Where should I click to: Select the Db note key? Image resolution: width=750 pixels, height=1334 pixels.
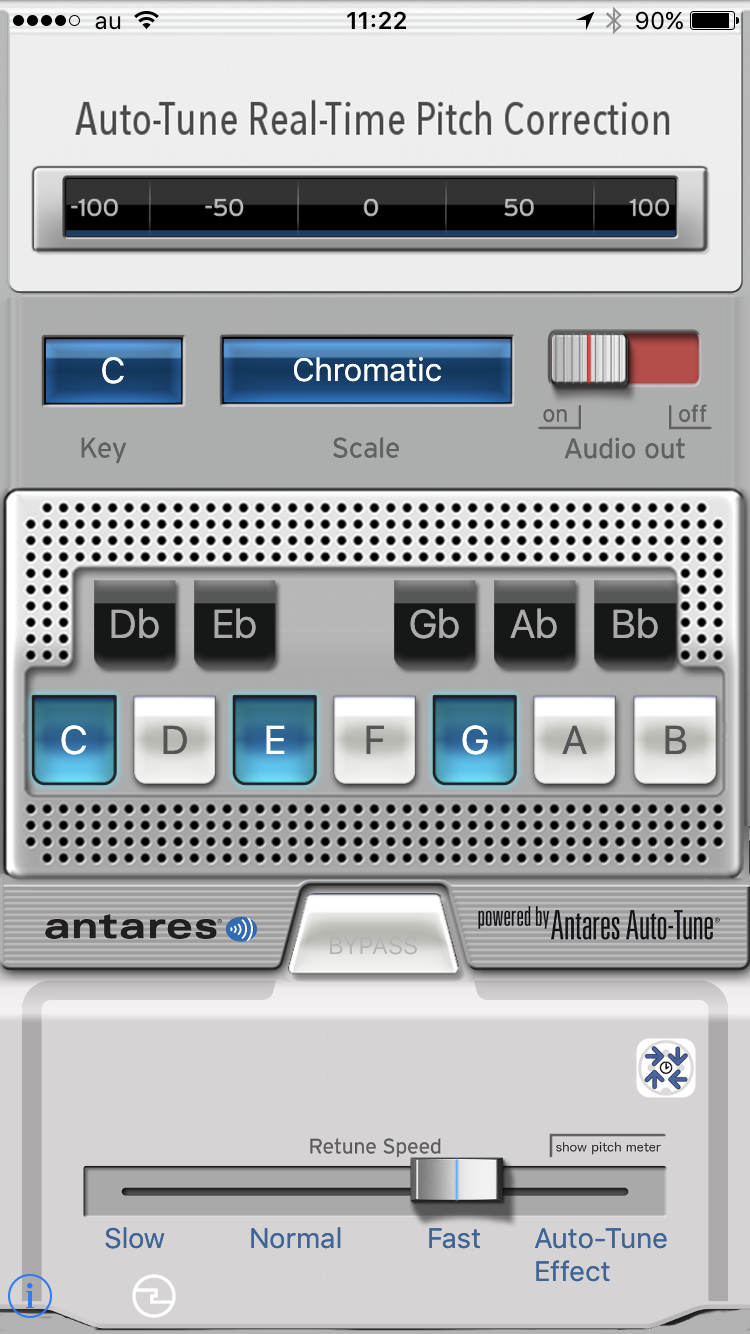click(135, 624)
